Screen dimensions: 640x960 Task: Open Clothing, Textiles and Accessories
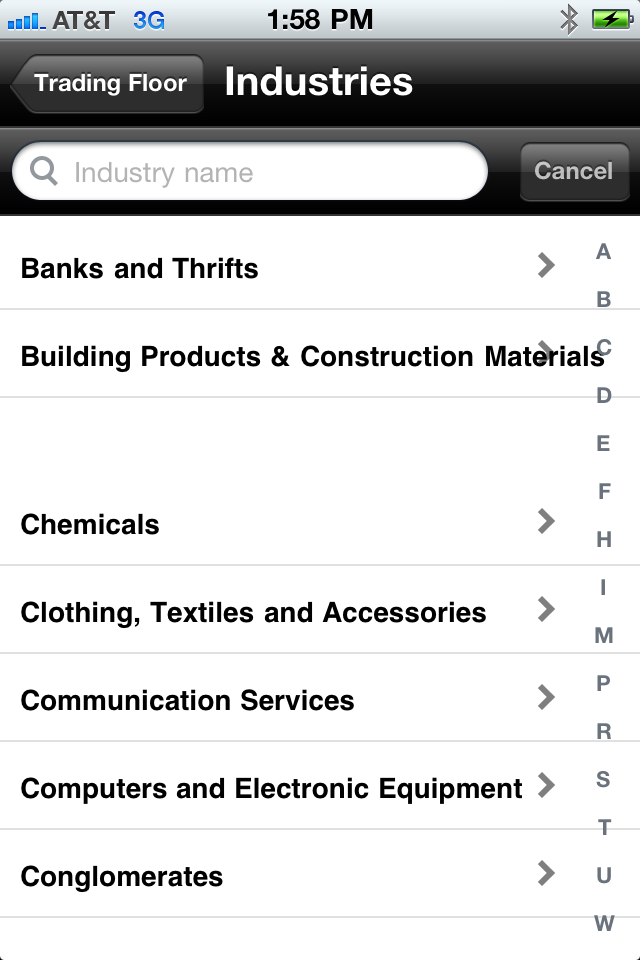pyautogui.click(x=280, y=612)
